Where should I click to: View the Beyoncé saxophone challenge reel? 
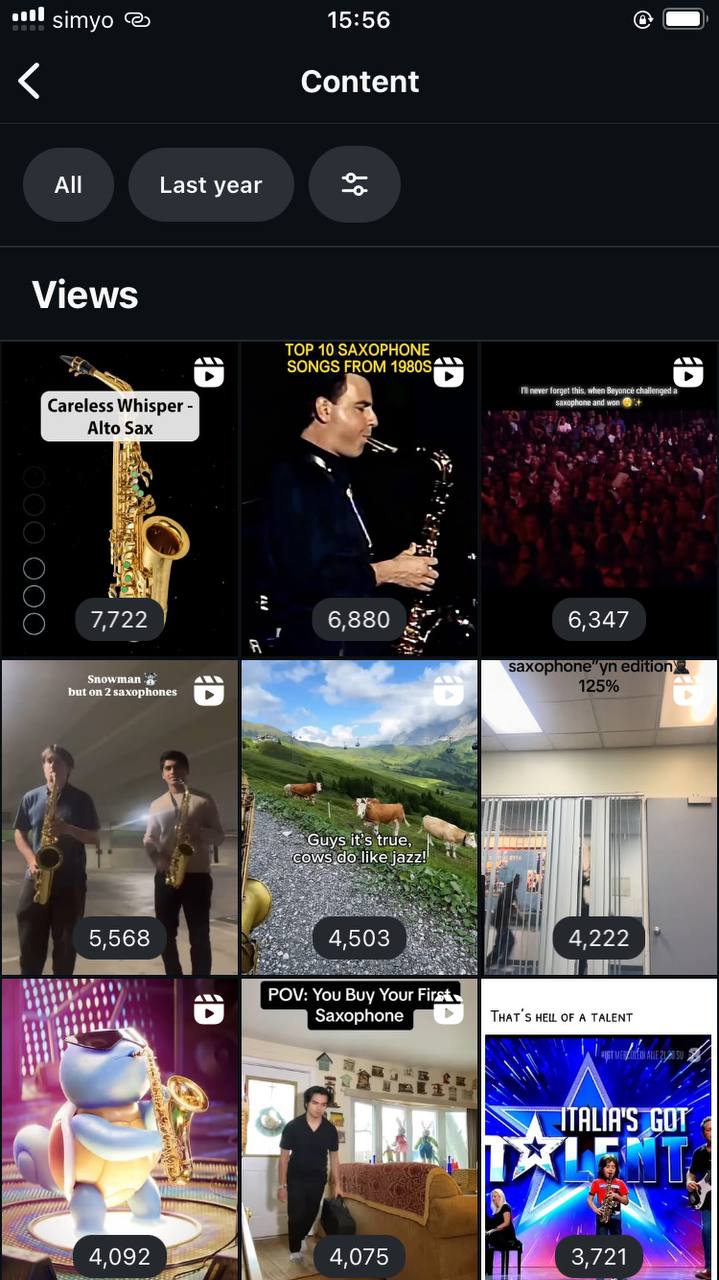pyautogui.click(x=598, y=500)
